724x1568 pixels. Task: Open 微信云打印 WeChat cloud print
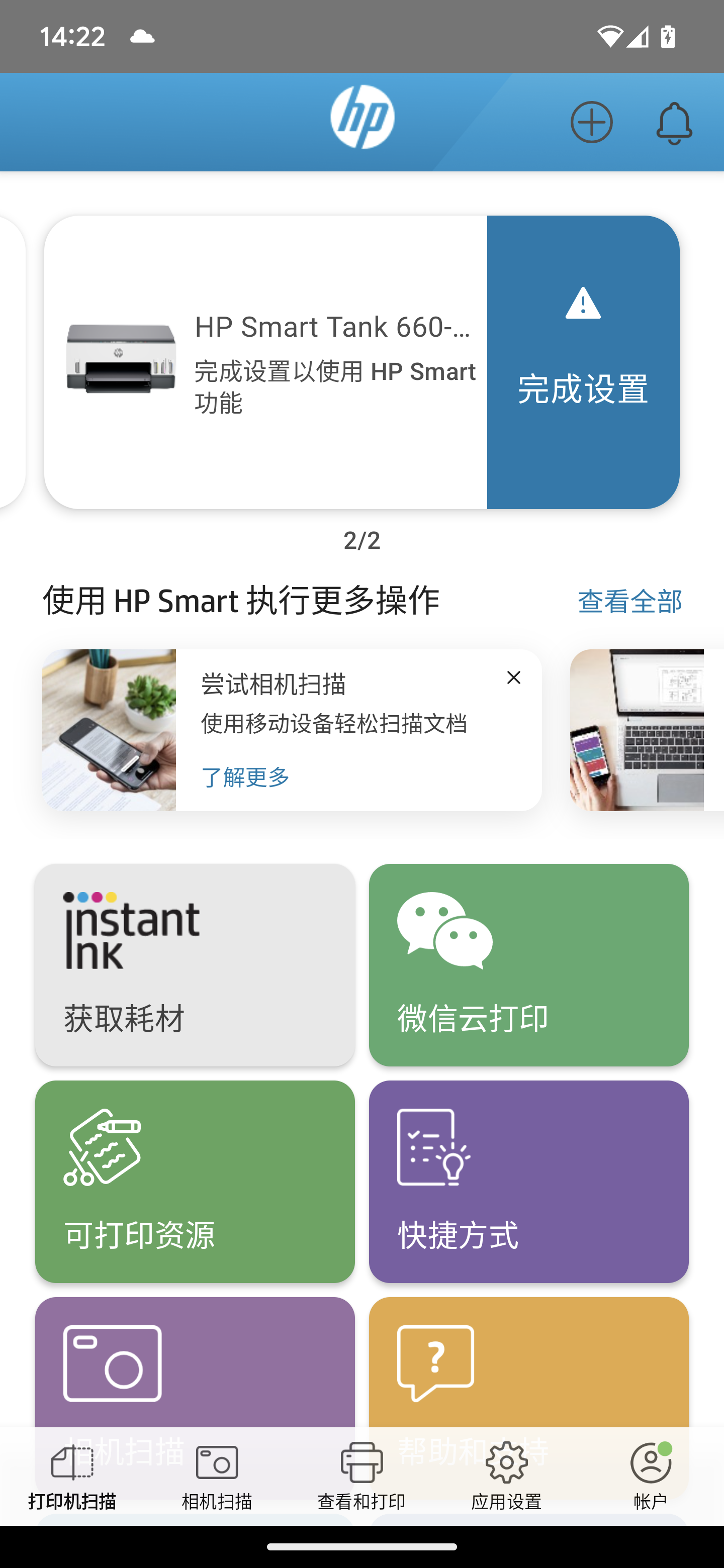[528, 965]
